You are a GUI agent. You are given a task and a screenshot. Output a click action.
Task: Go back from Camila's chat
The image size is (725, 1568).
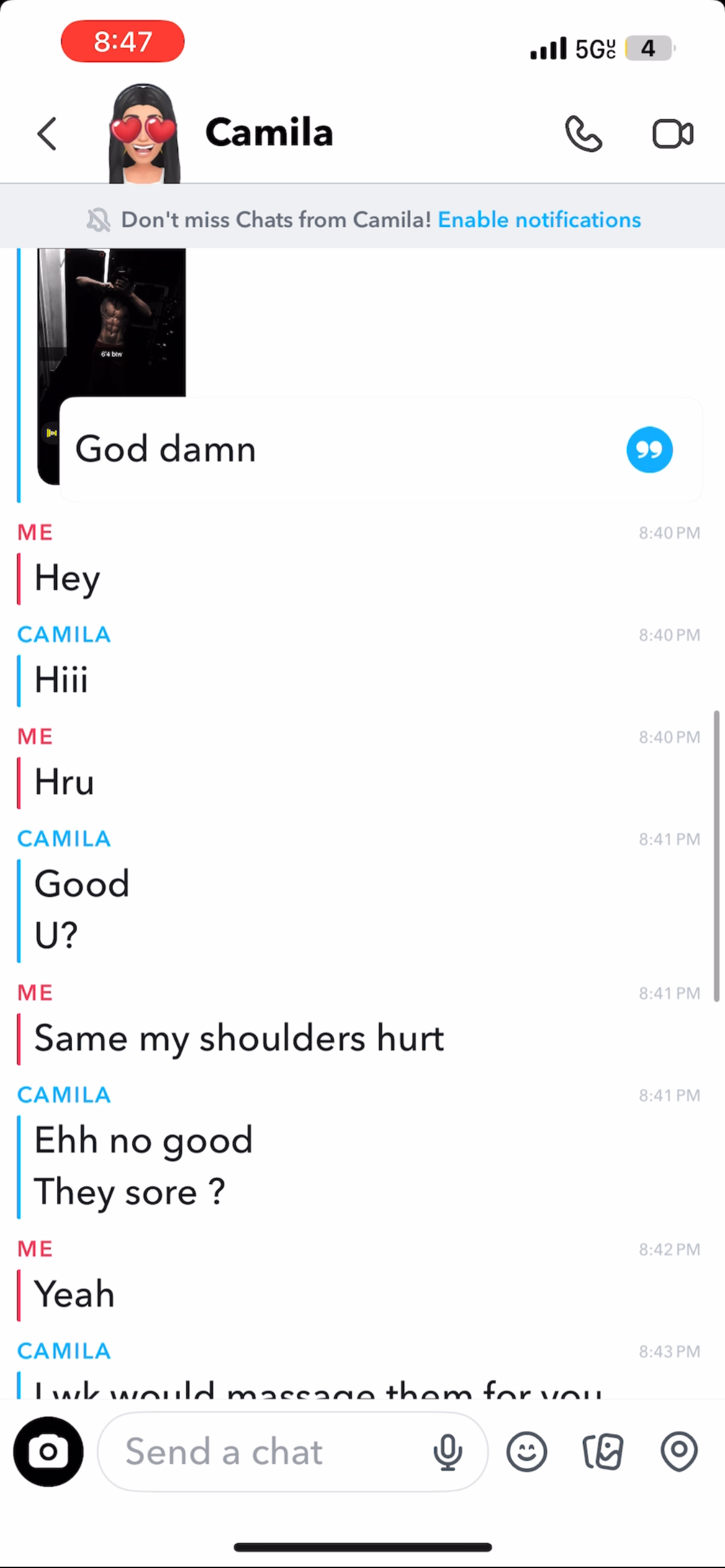(47, 134)
